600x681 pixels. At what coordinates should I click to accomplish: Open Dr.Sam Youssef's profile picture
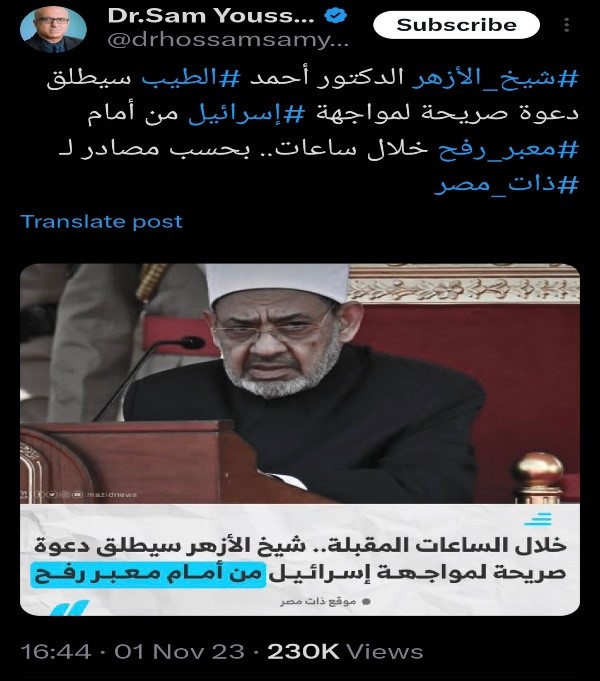click(47, 31)
